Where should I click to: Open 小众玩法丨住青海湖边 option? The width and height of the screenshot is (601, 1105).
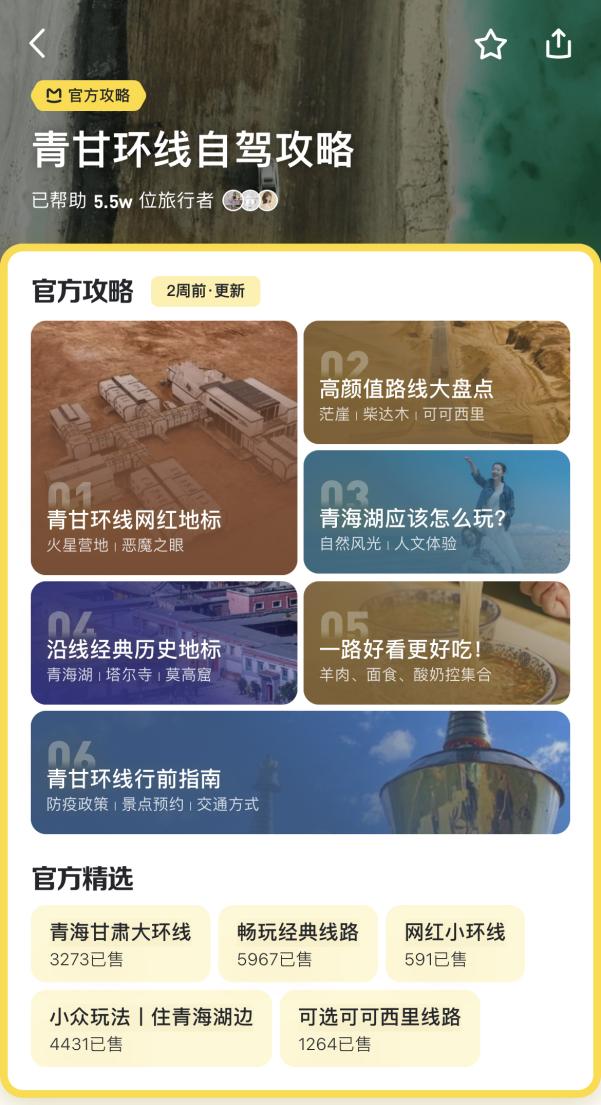[x=151, y=1028]
